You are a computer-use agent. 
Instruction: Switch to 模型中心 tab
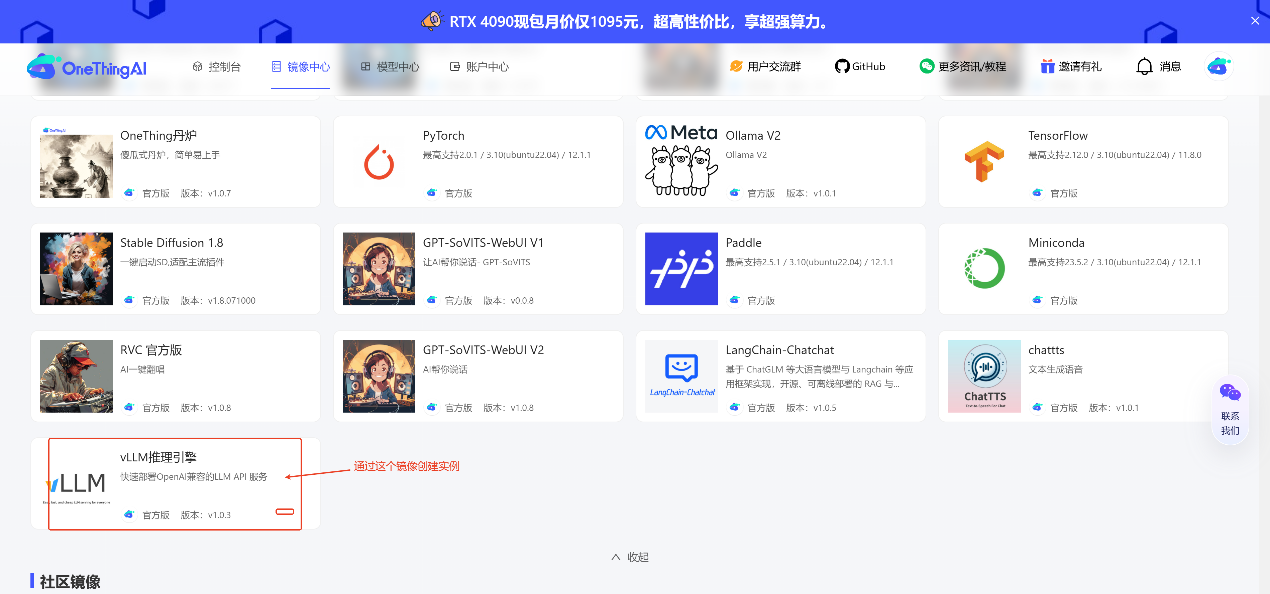[x=390, y=67]
